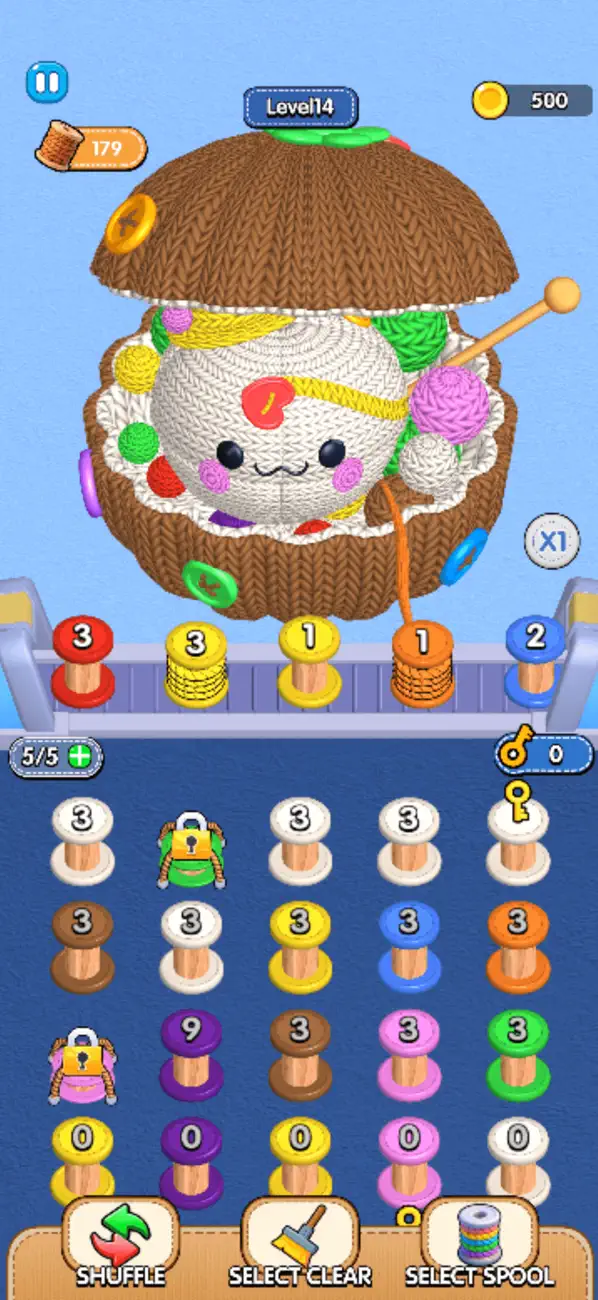Tap the Shuffle booster button
The image size is (598, 1300).
tap(120, 1243)
